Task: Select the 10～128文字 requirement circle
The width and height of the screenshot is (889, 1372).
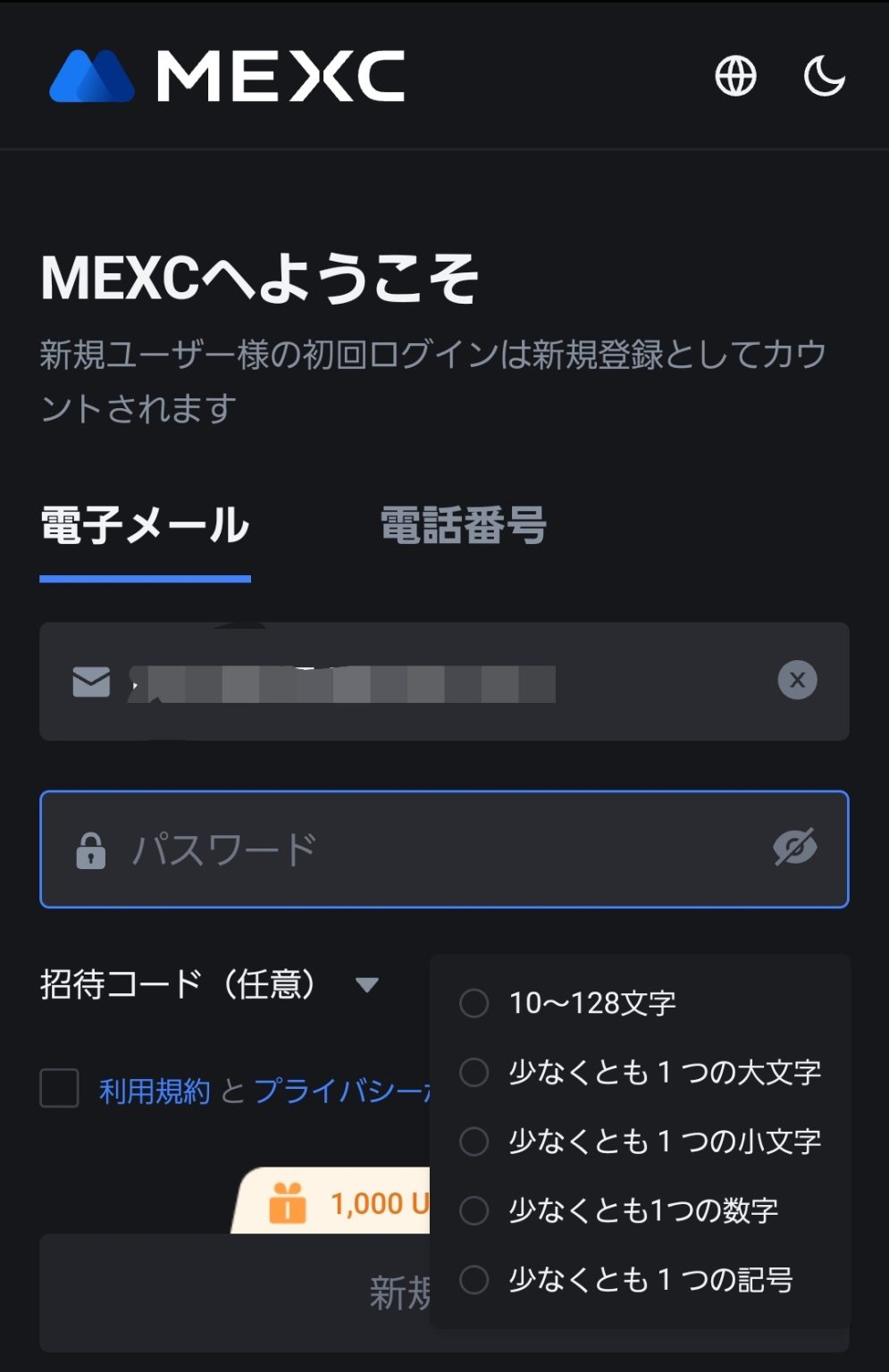Action: (x=474, y=1004)
